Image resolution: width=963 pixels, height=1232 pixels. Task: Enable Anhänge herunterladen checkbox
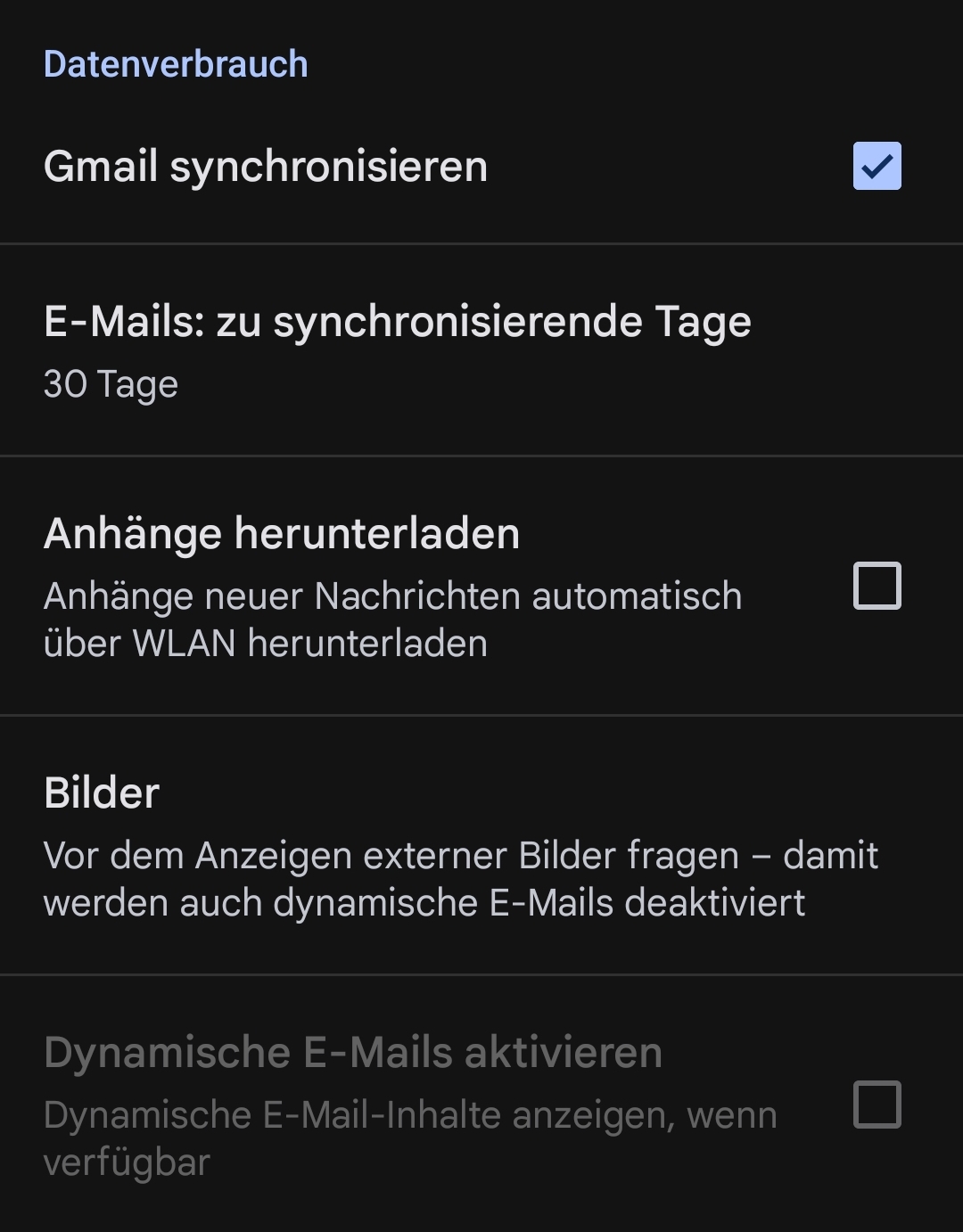pos(877,586)
